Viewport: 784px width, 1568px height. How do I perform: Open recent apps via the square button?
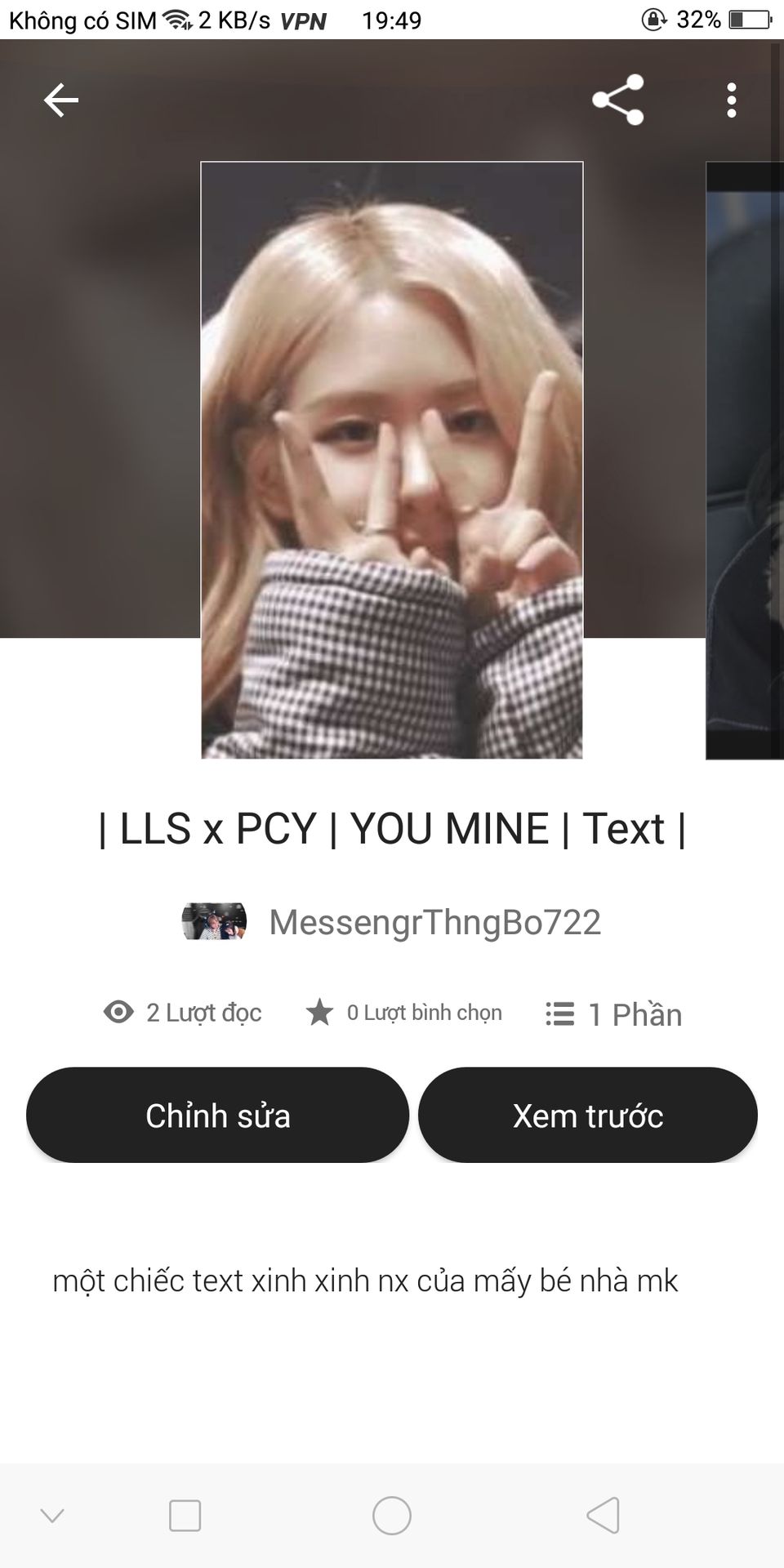[185, 1516]
